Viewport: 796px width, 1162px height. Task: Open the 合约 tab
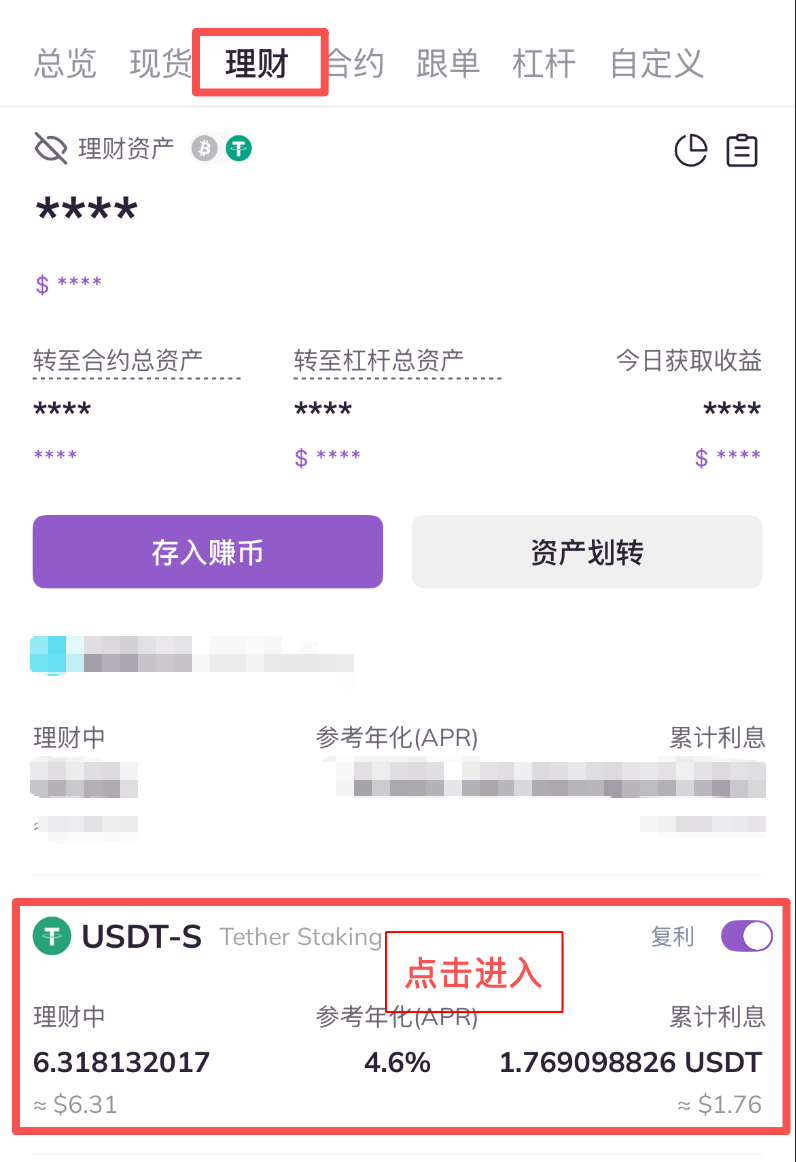coord(356,63)
